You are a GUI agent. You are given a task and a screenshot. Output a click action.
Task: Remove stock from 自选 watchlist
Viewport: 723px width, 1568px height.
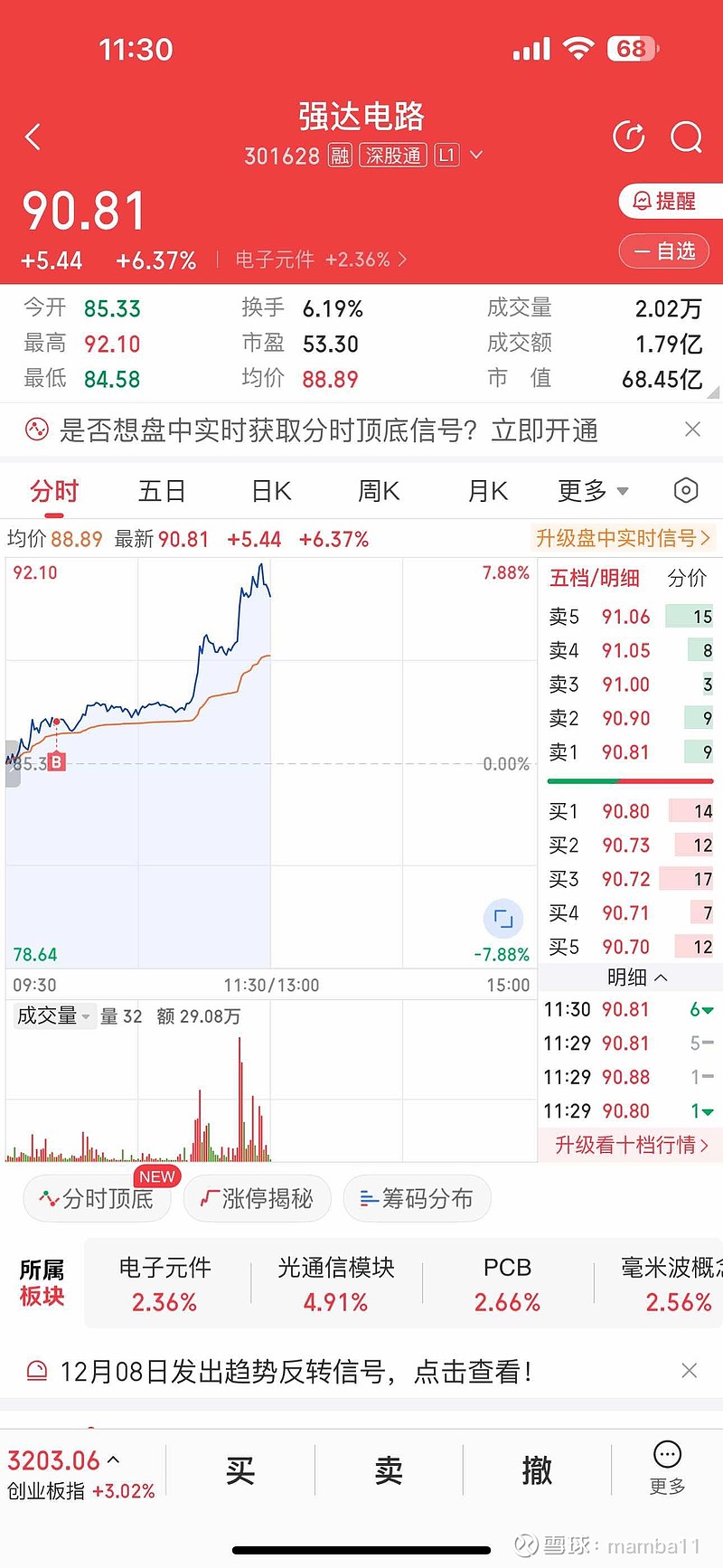[x=664, y=251]
